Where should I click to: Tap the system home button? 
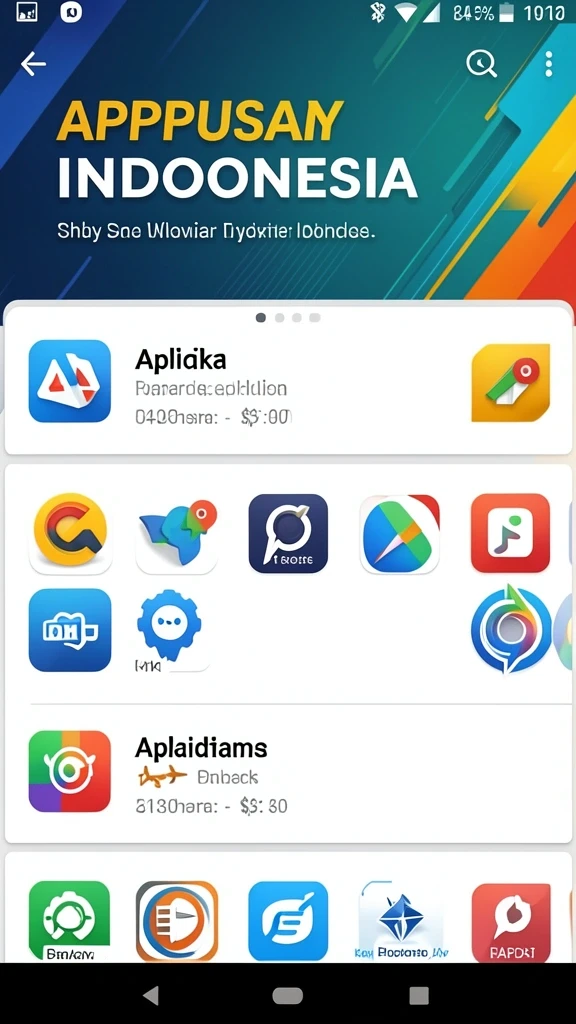click(x=288, y=995)
